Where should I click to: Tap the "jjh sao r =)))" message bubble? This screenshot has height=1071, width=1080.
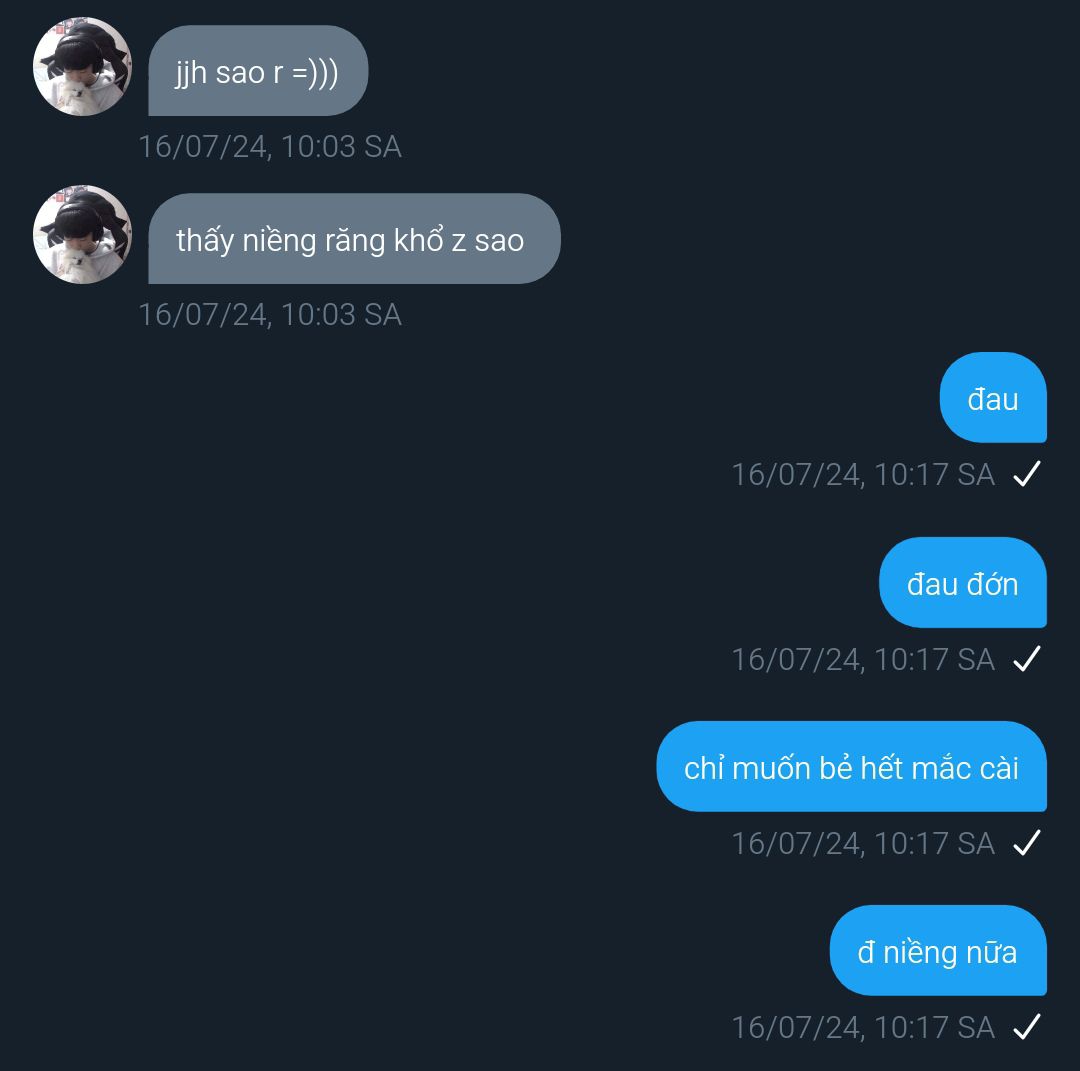258,71
